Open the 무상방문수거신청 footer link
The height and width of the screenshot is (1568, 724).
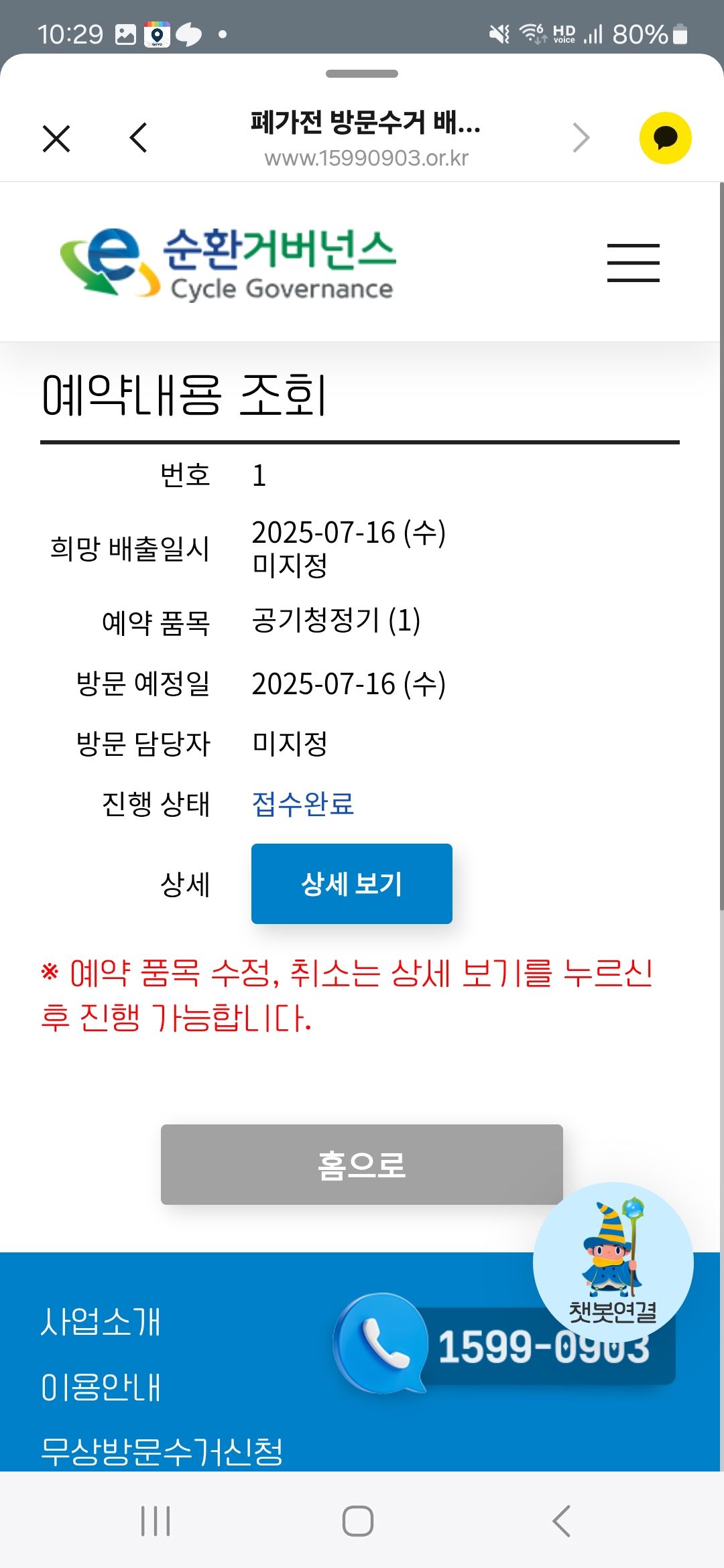[162, 1451]
